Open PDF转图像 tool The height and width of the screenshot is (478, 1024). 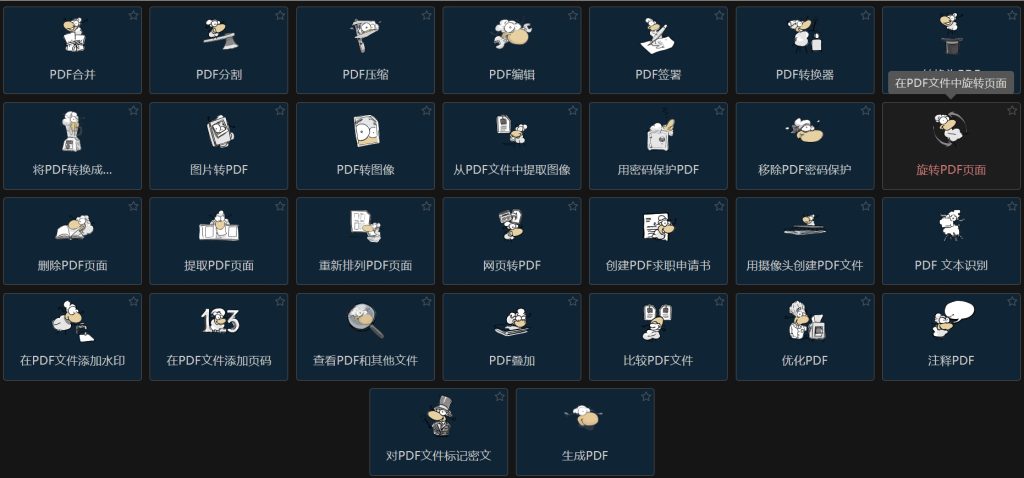pyautogui.click(x=365, y=146)
